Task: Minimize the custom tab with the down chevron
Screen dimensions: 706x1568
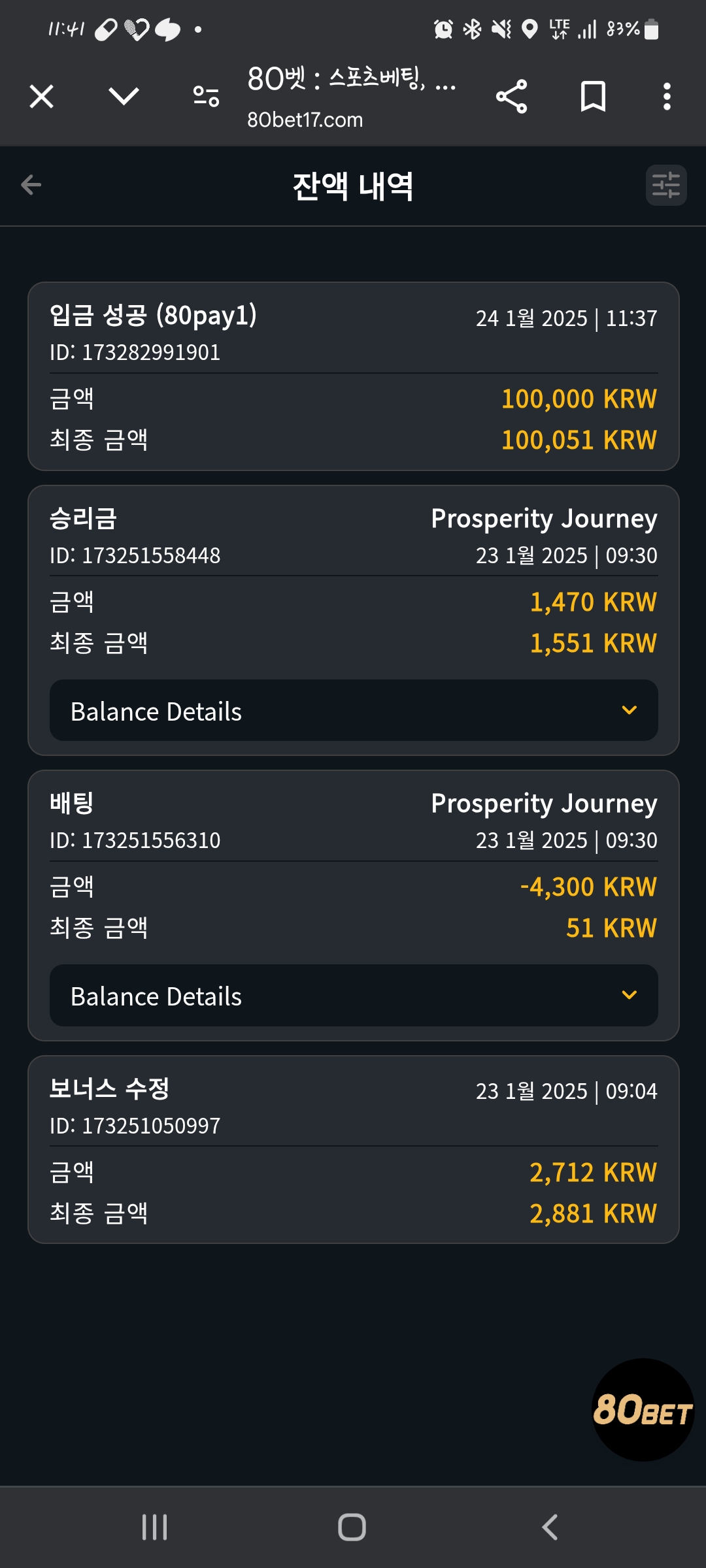Action: [124, 97]
